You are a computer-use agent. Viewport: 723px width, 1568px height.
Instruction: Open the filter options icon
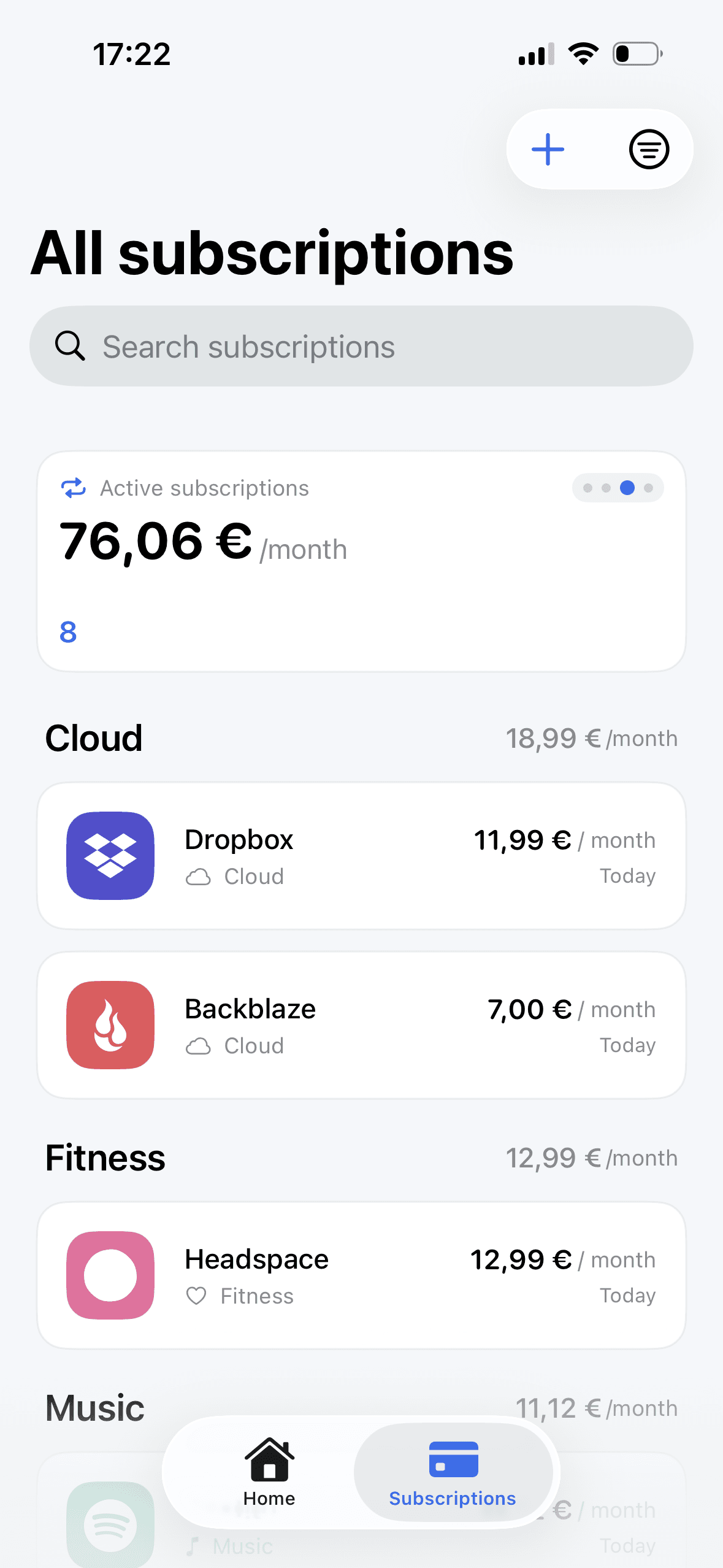[648, 148]
